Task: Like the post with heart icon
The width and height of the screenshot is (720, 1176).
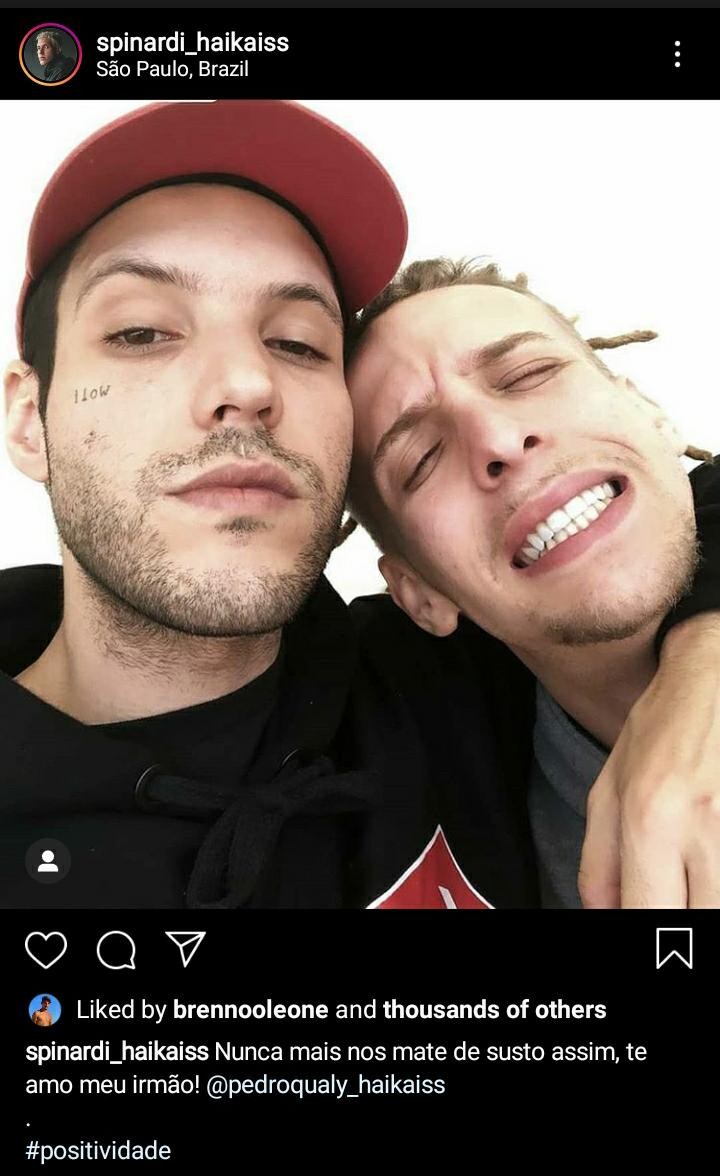Action: [46, 949]
